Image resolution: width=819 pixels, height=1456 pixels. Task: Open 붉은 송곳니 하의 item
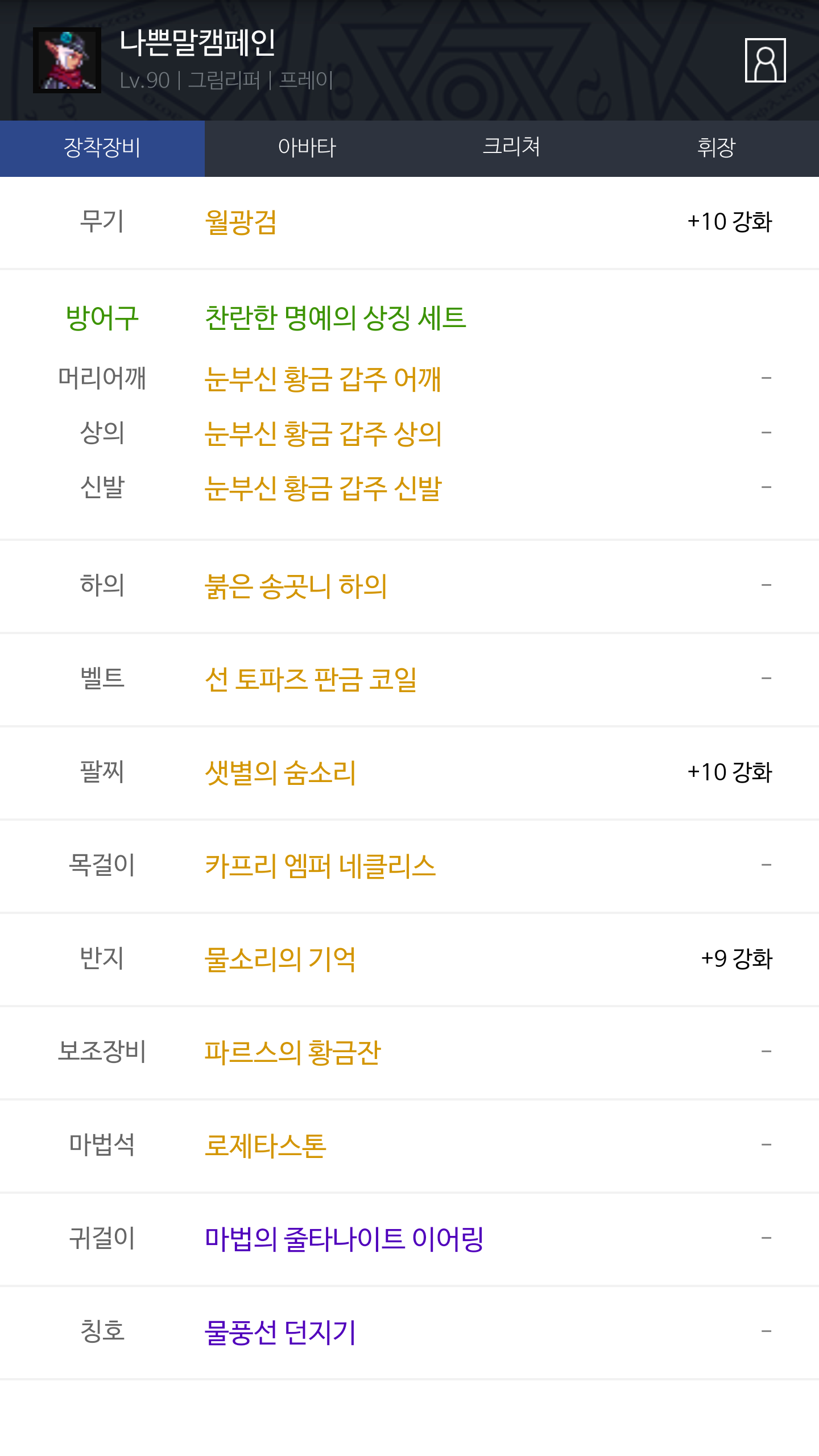tap(296, 586)
